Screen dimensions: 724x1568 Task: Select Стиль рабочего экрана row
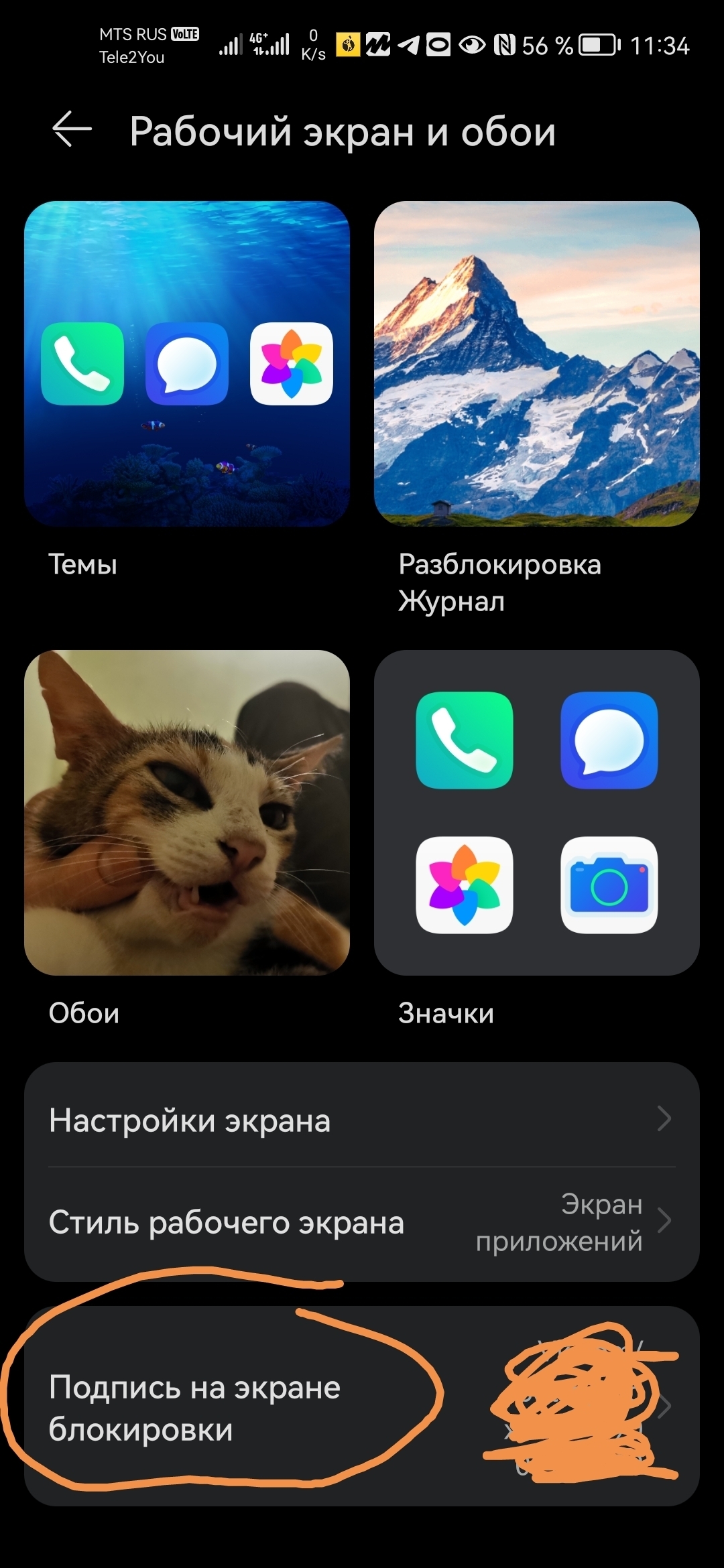tap(362, 1223)
